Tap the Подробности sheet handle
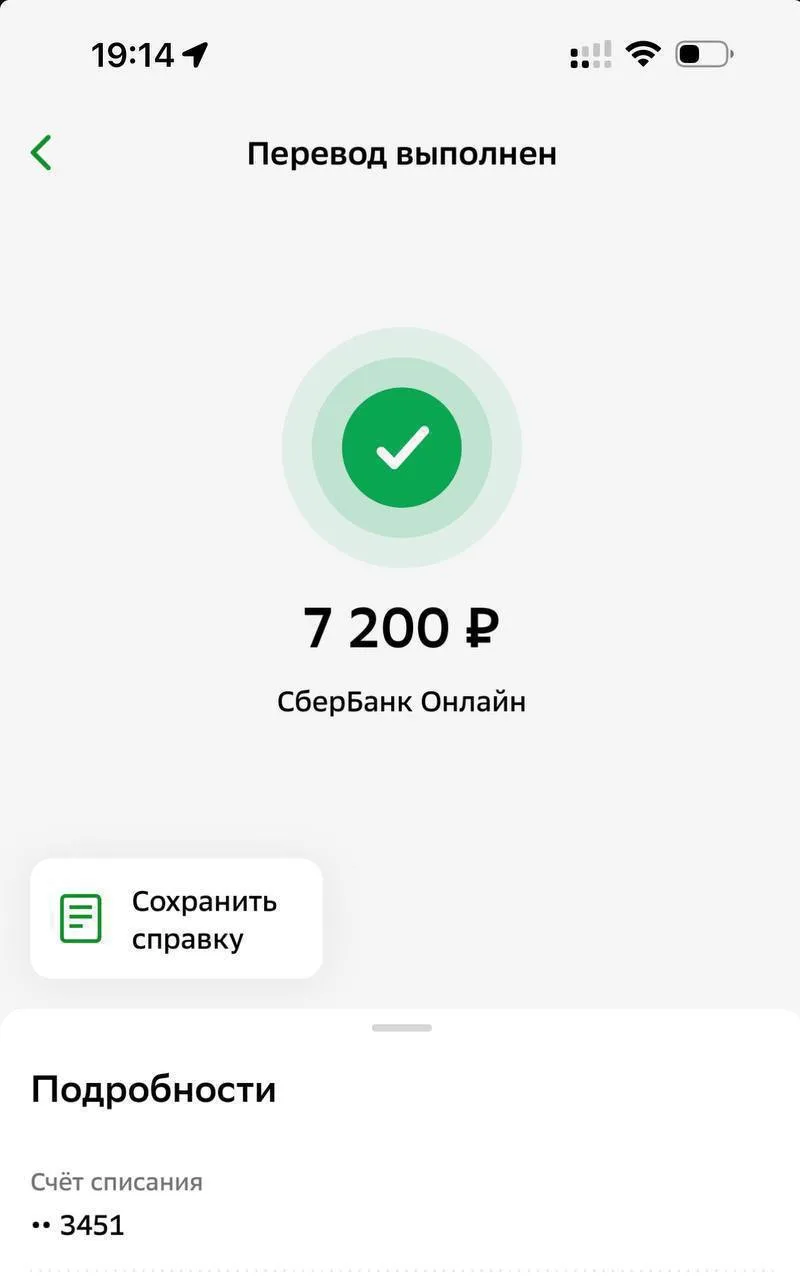800x1280 pixels. pyautogui.click(x=402, y=1028)
